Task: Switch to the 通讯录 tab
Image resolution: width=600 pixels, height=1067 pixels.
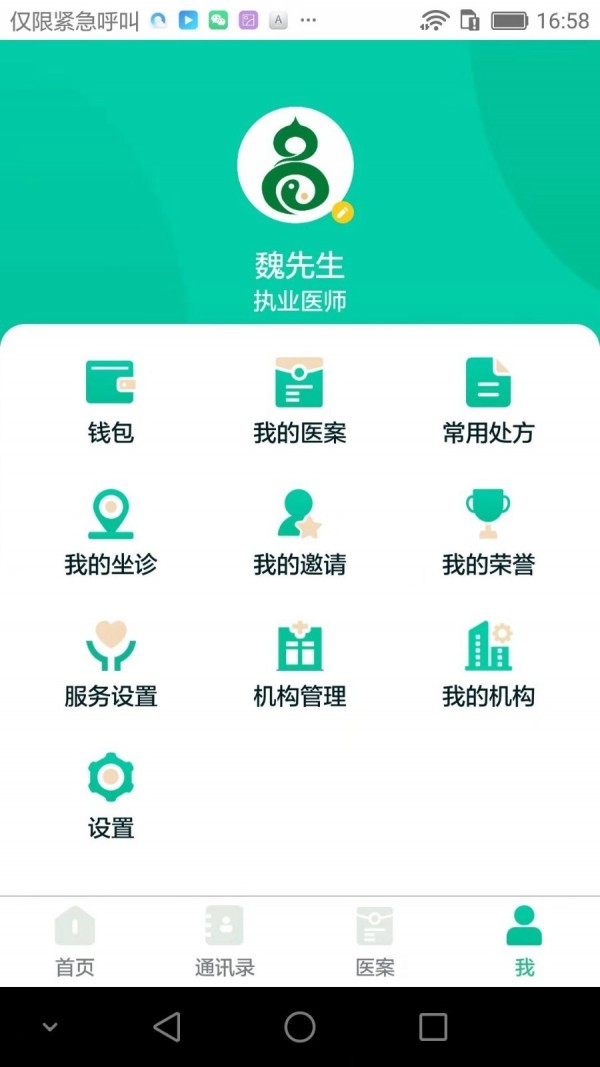Action: pos(224,941)
